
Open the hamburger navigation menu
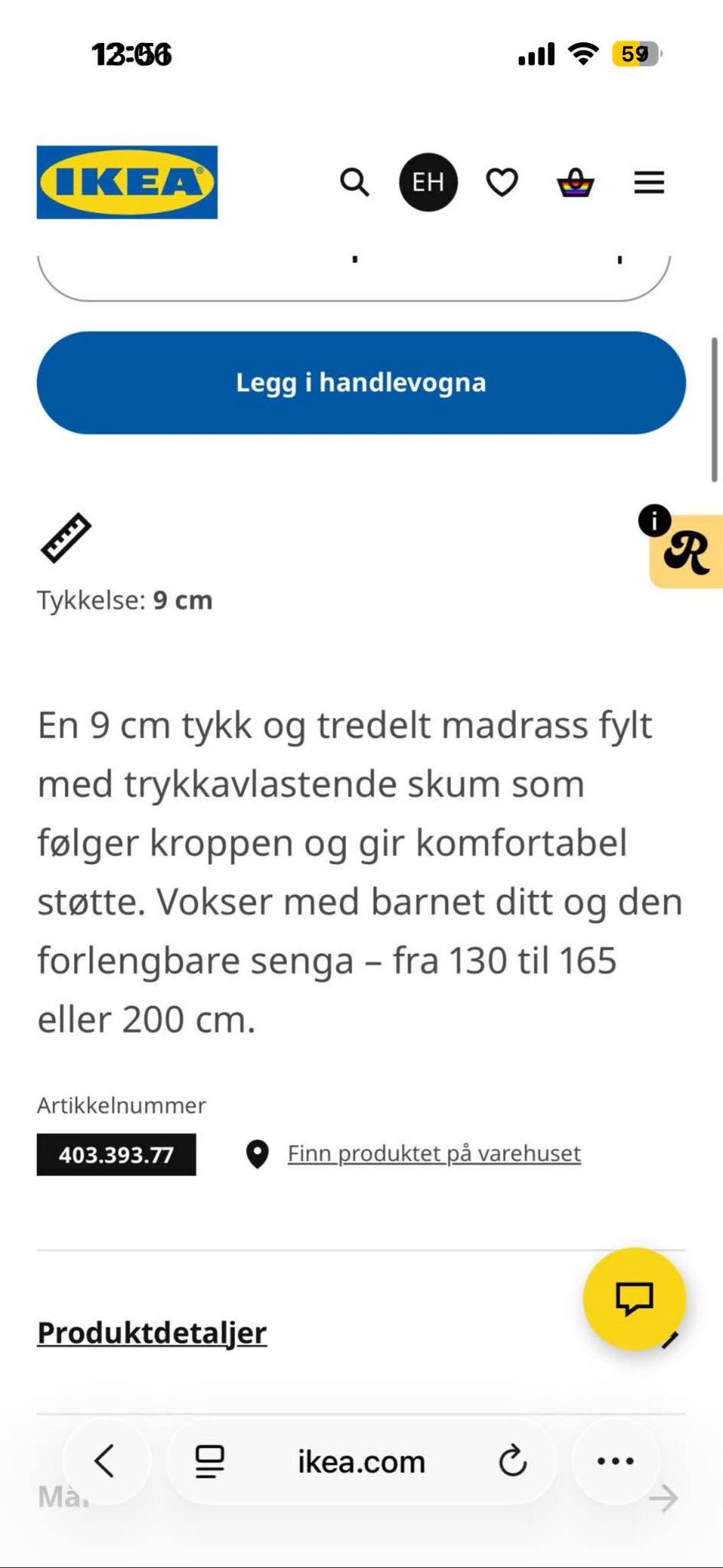648,182
